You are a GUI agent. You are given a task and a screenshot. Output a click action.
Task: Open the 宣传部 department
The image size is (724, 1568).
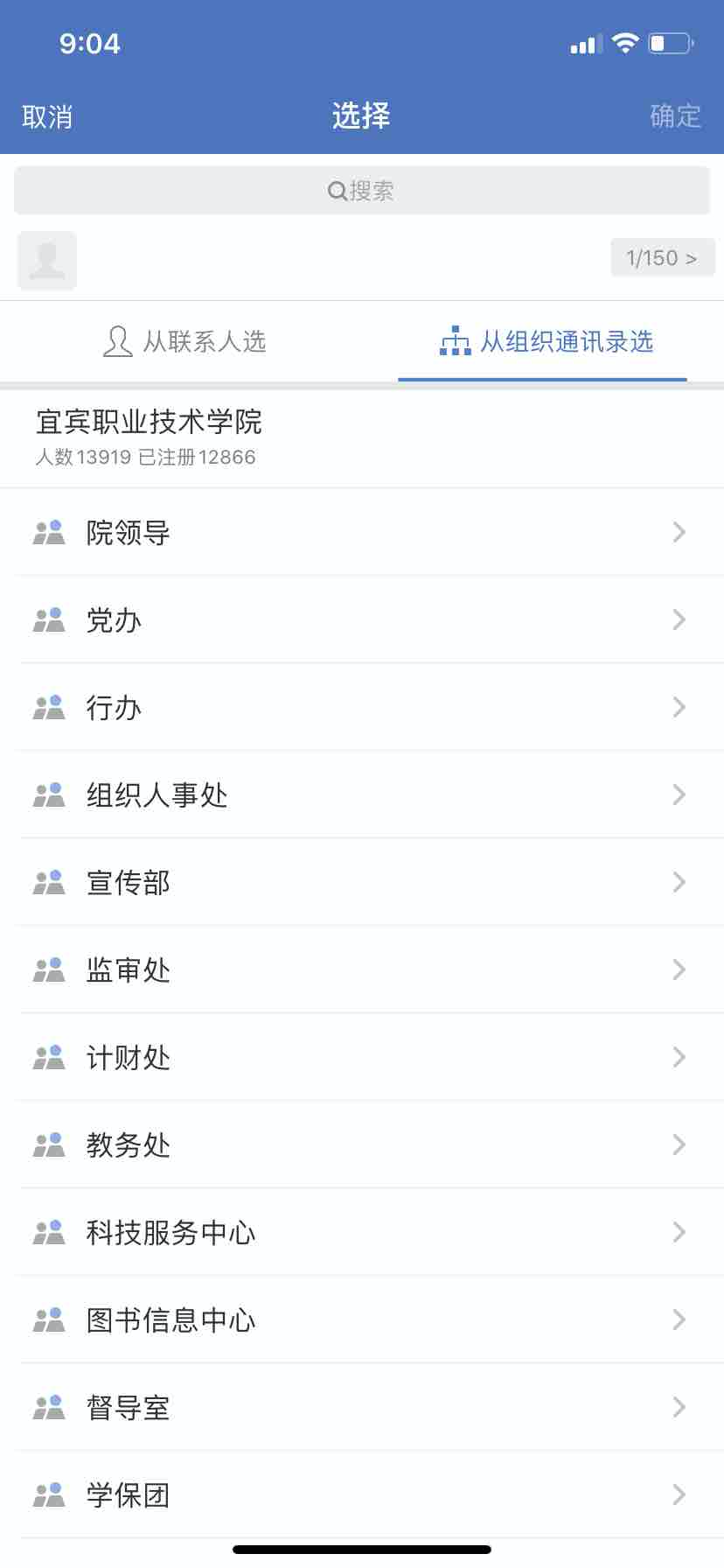pos(362,882)
